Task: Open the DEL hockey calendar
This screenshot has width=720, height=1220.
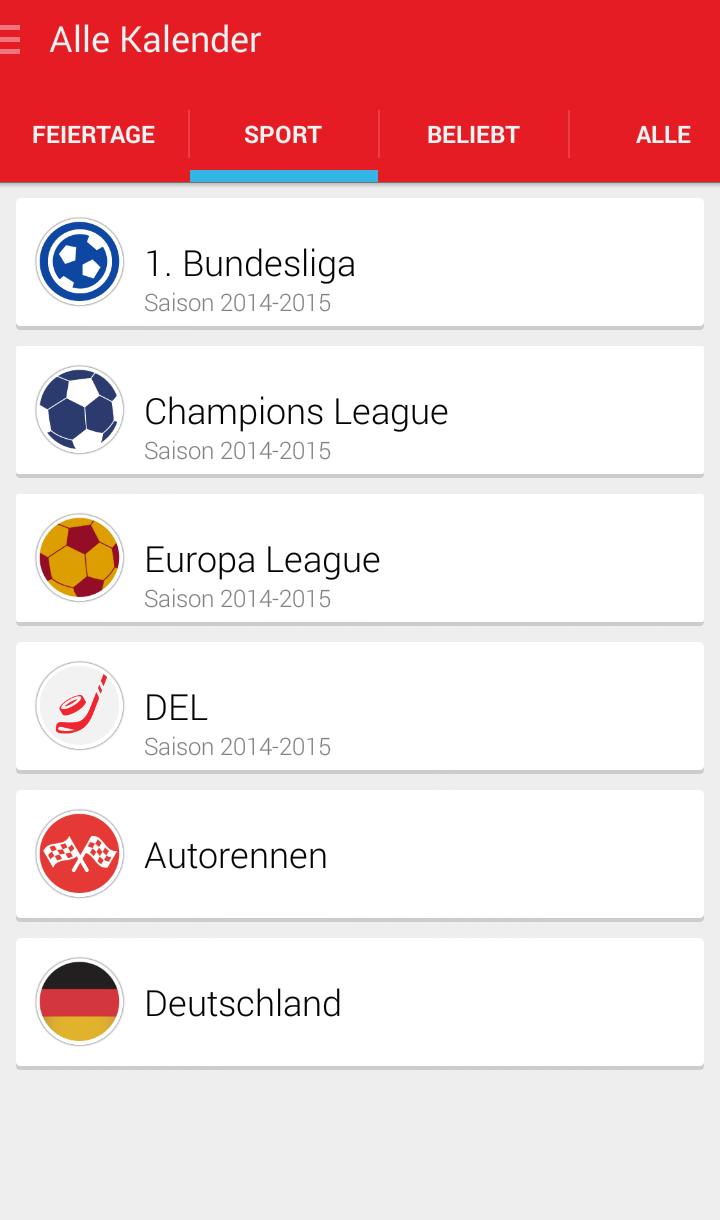Action: click(360, 707)
